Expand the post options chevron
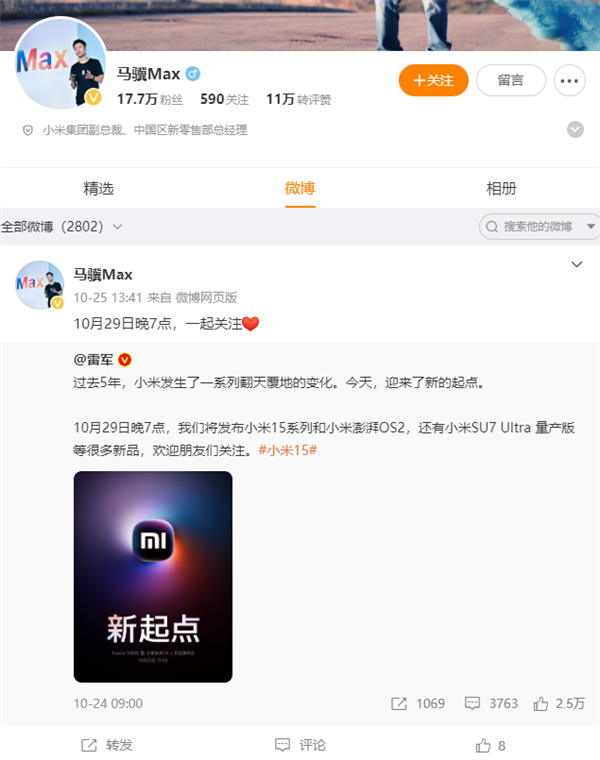 pos(576,265)
